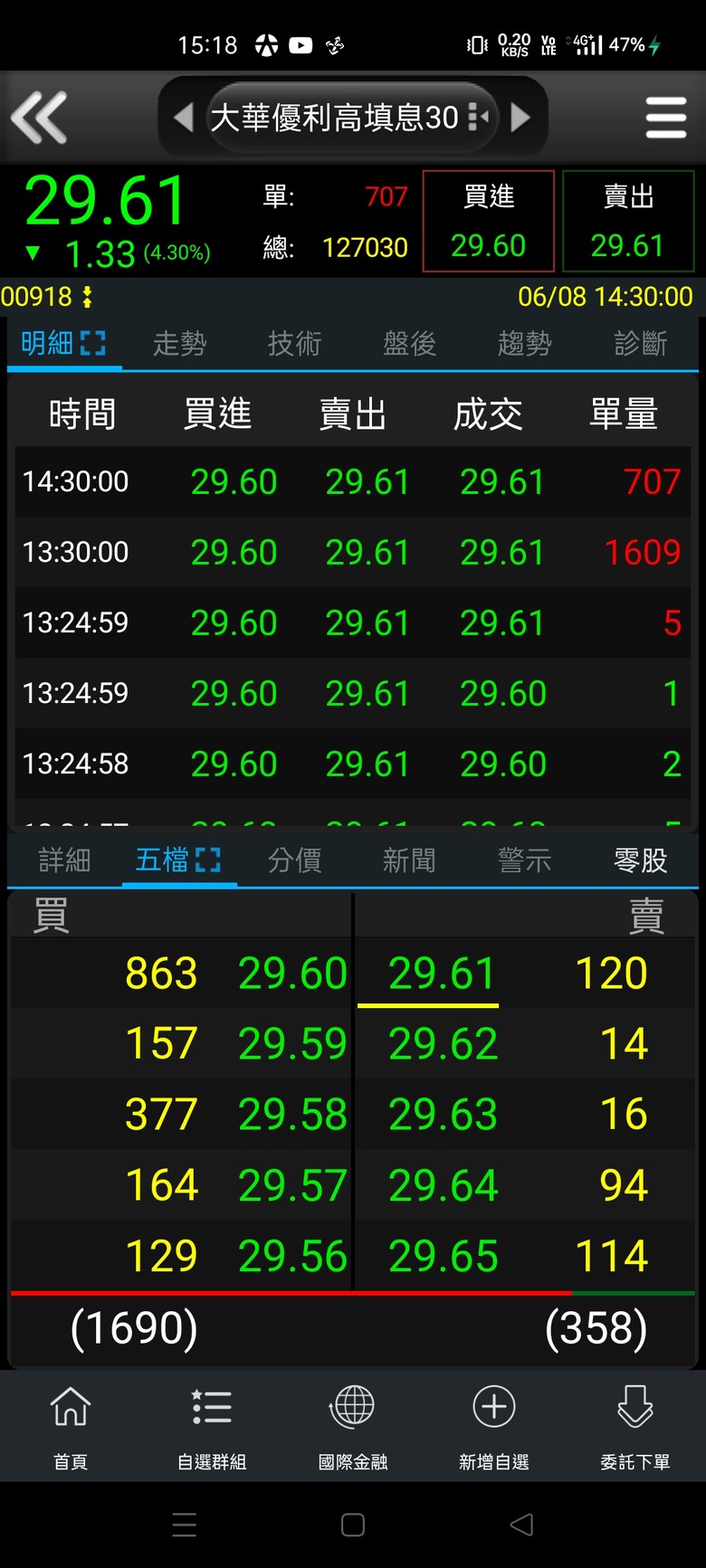View the 趨勢 tab
Image resolution: width=706 pixels, height=1568 pixels.
(524, 344)
